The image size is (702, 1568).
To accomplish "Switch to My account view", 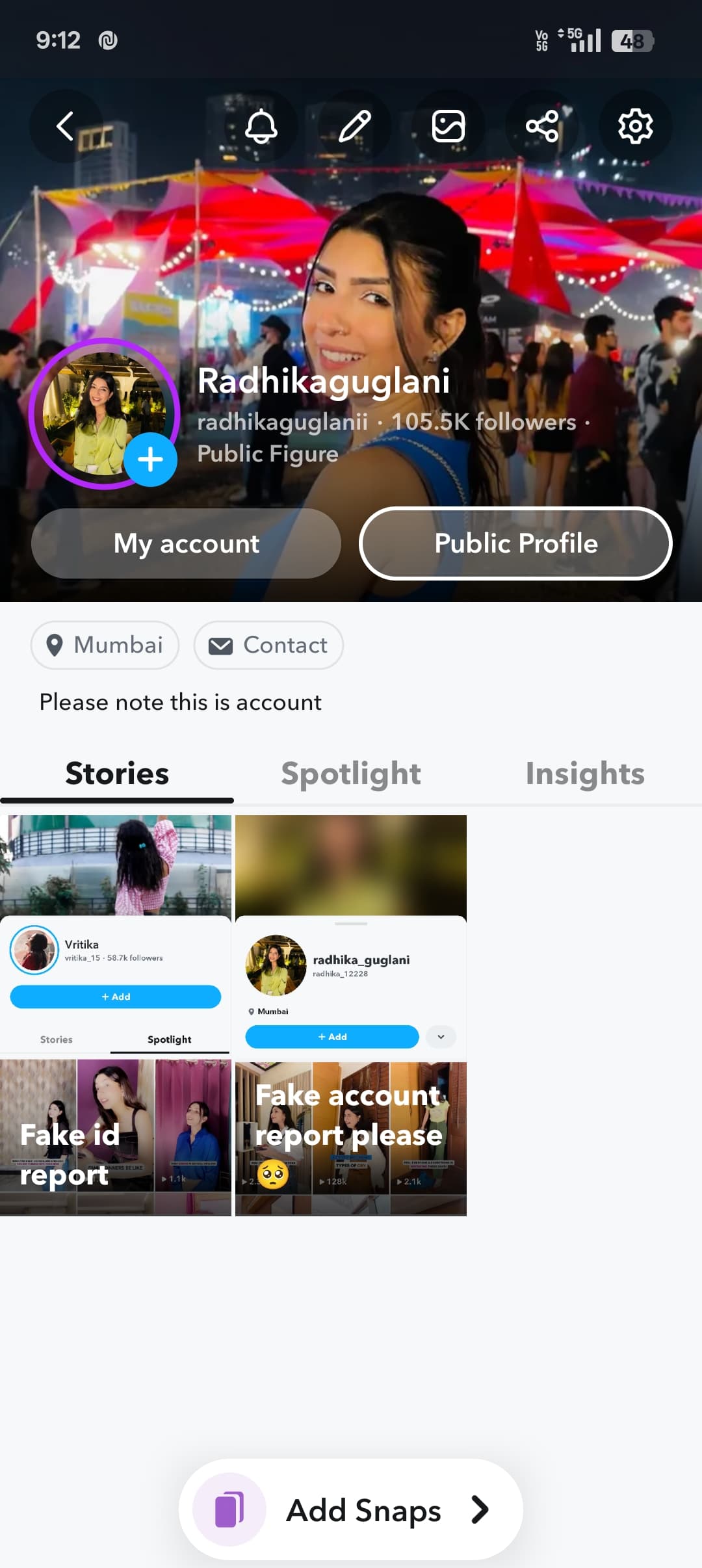I will pos(186,543).
